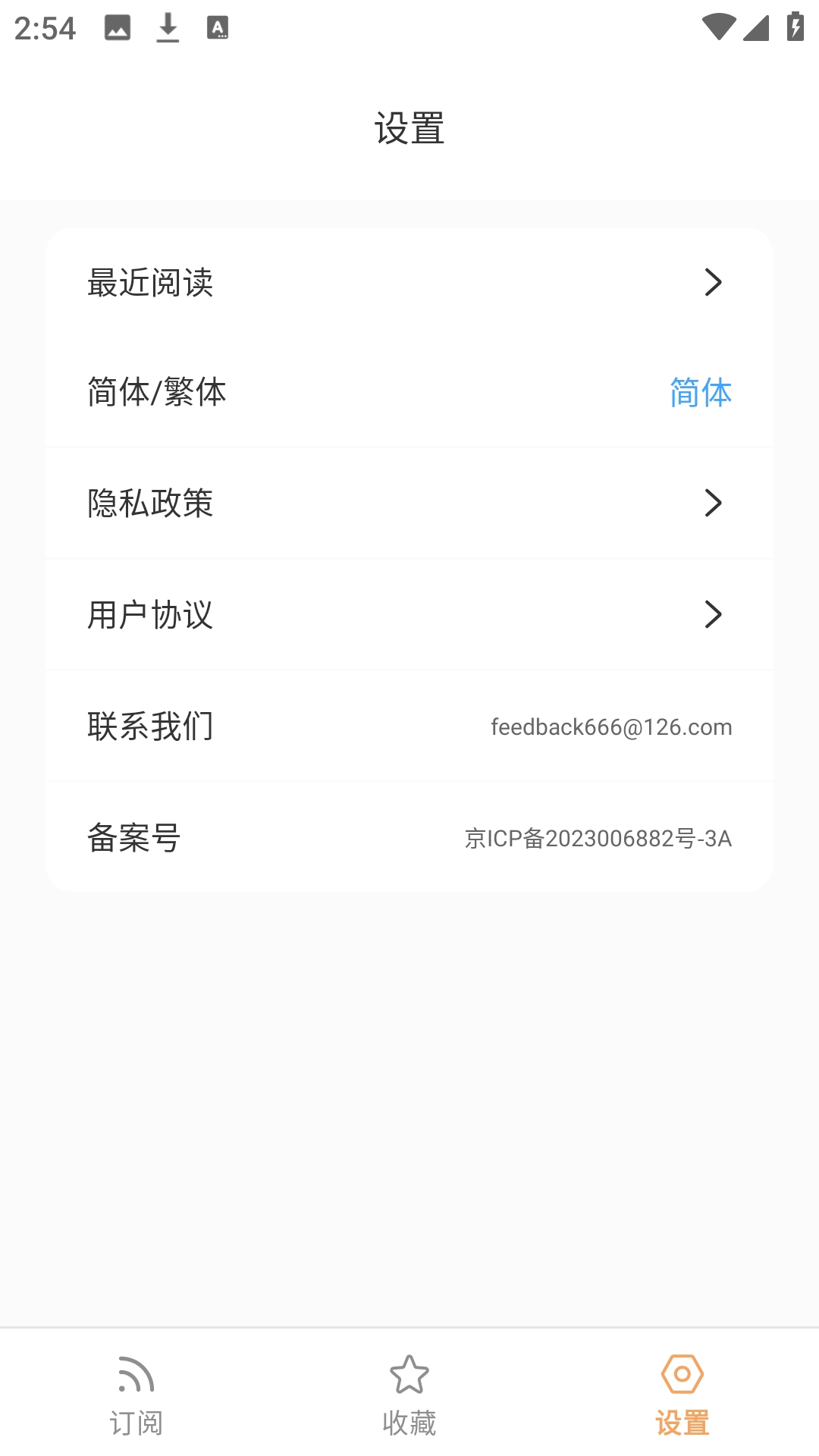819x1456 pixels.
Task: Open the 隐私政策 page
Action: (x=409, y=503)
